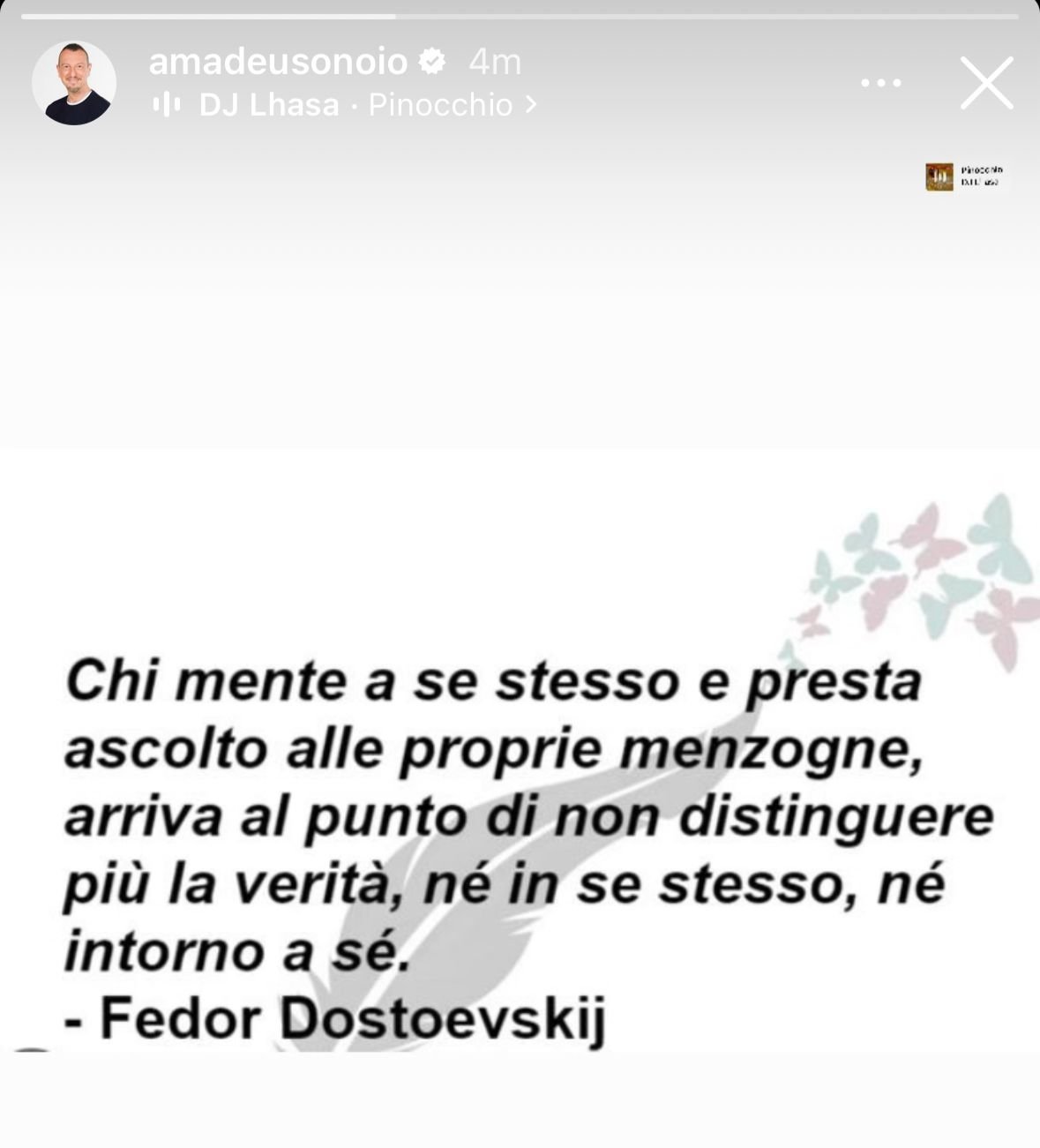Tap the Pinocchio music sticker
This screenshot has height=1148, width=1040.
[x=964, y=176]
